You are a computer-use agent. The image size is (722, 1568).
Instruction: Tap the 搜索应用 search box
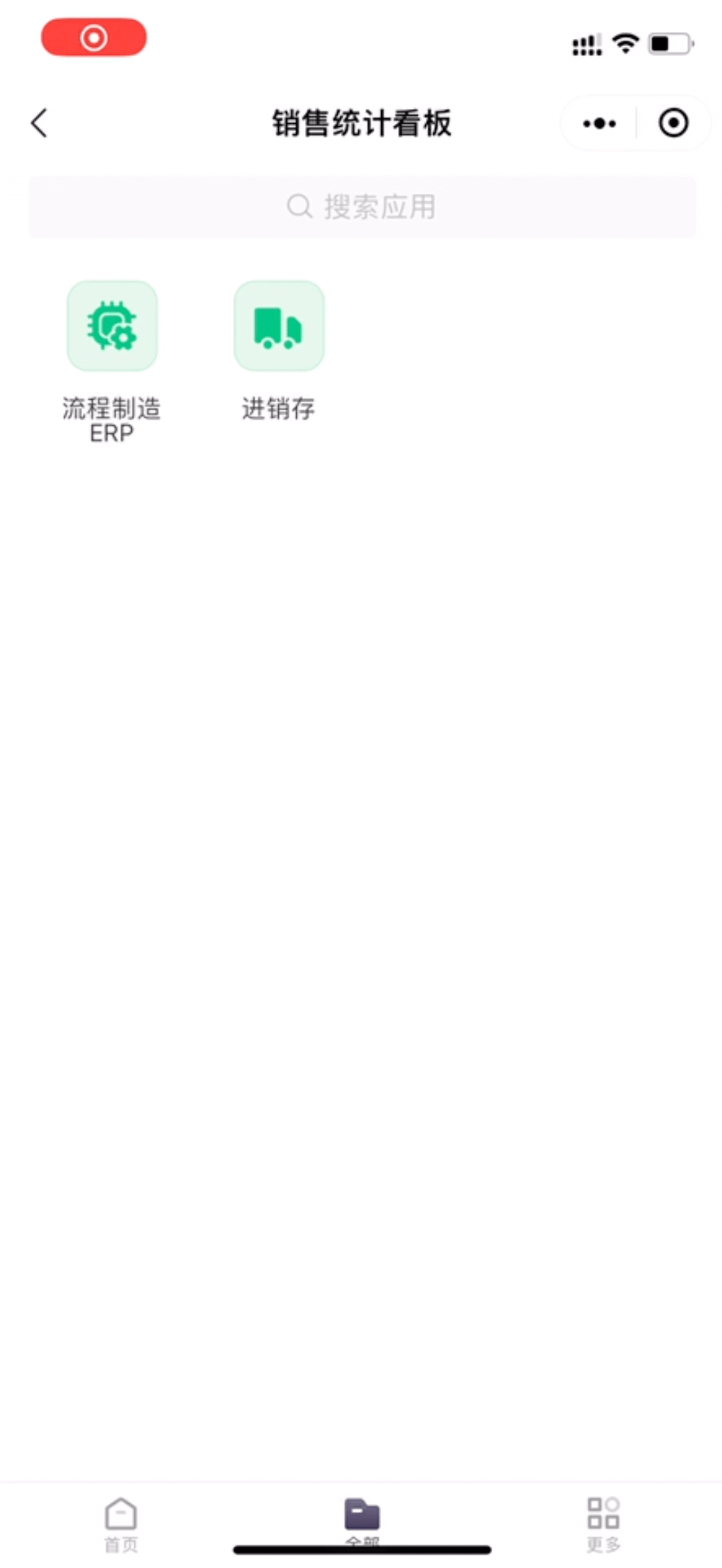pyautogui.click(x=362, y=207)
